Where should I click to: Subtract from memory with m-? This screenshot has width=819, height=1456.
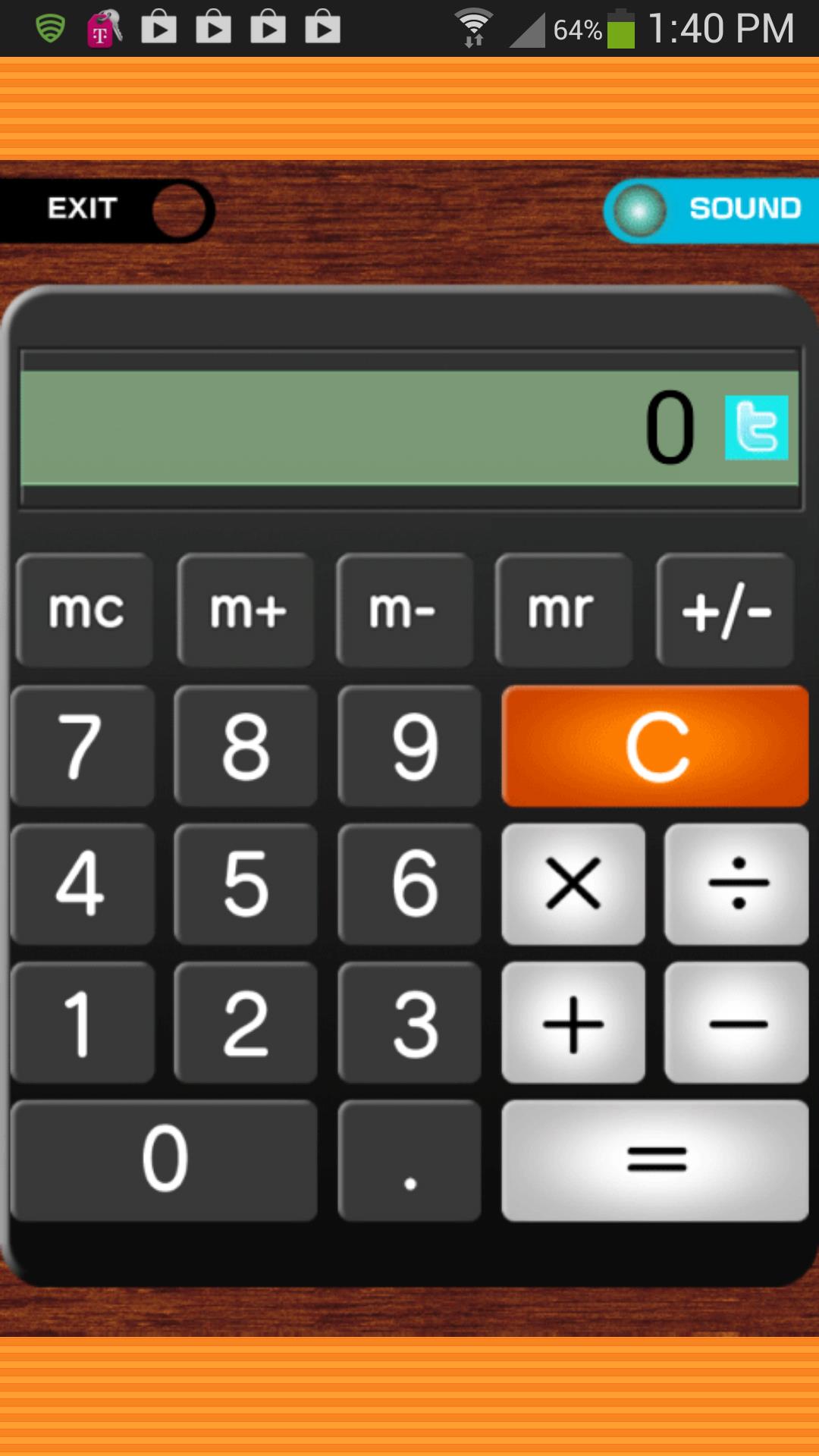[405, 610]
